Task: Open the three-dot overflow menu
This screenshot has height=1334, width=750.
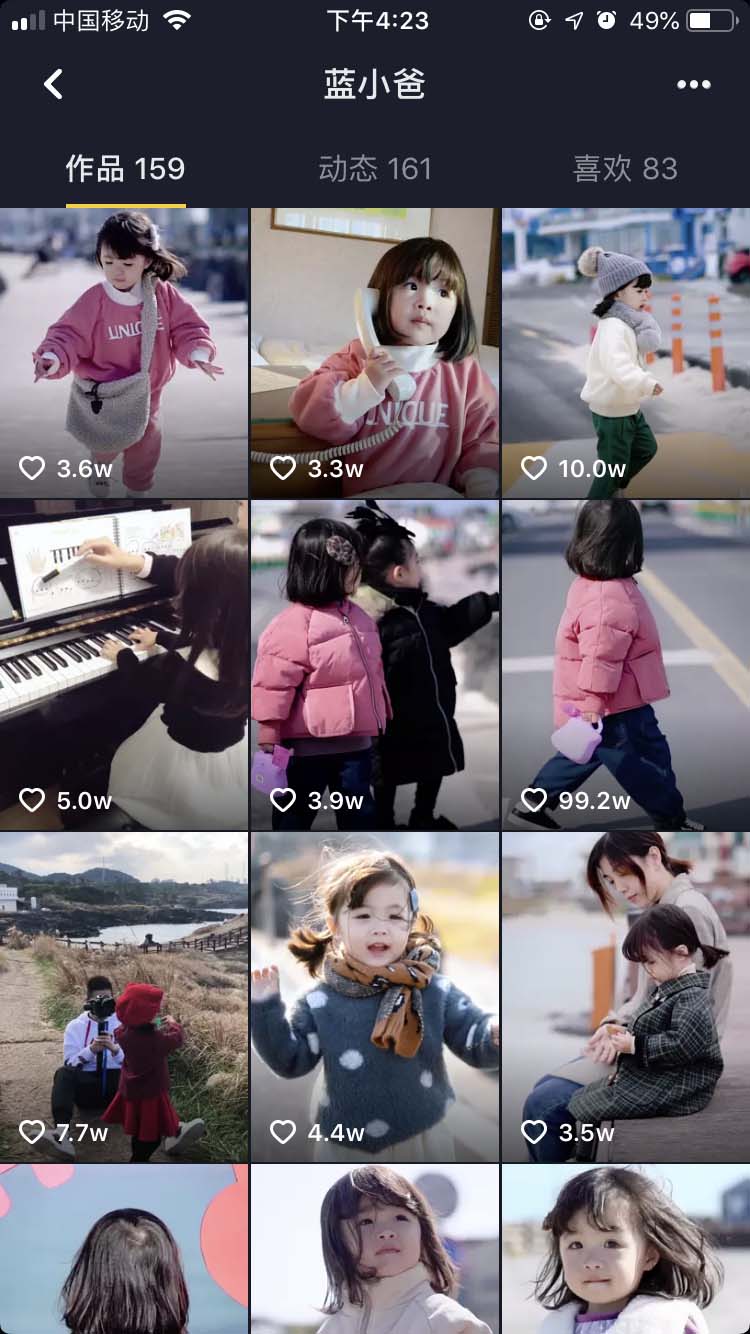Action: click(693, 84)
